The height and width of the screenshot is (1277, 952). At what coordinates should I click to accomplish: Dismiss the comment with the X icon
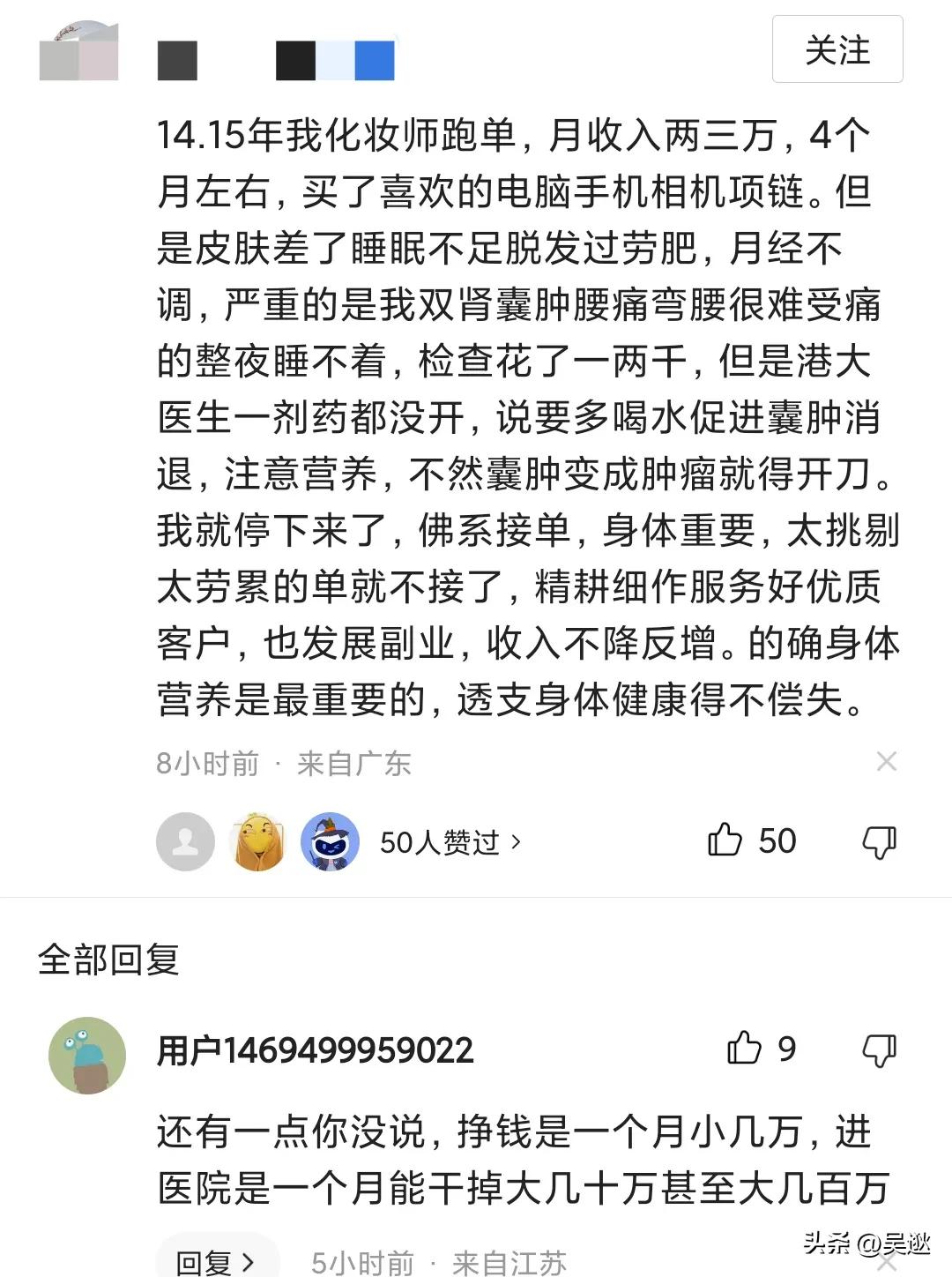click(x=885, y=762)
